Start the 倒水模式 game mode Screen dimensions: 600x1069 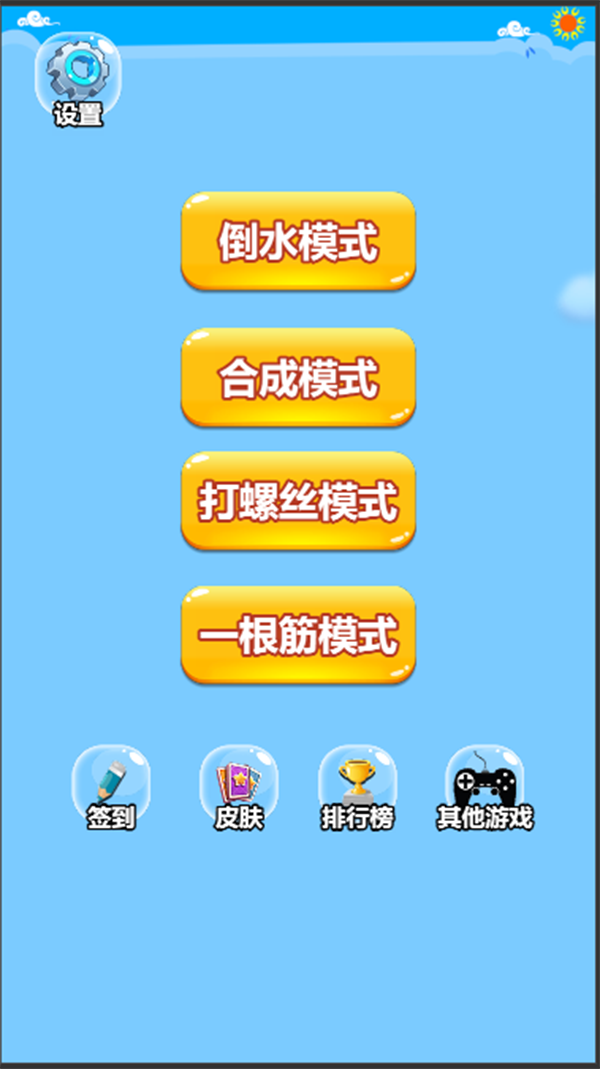pos(298,241)
